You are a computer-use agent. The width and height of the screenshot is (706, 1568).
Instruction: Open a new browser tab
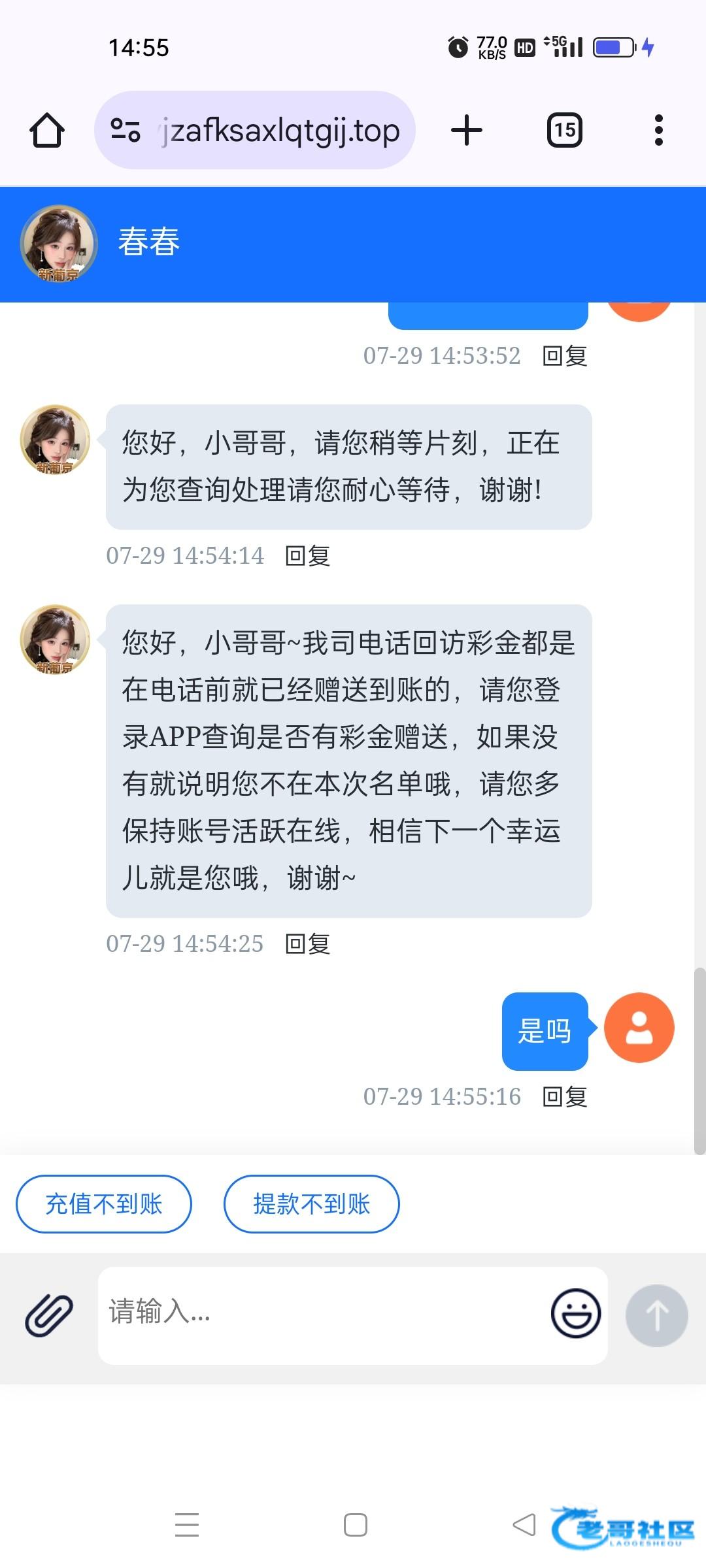point(467,130)
